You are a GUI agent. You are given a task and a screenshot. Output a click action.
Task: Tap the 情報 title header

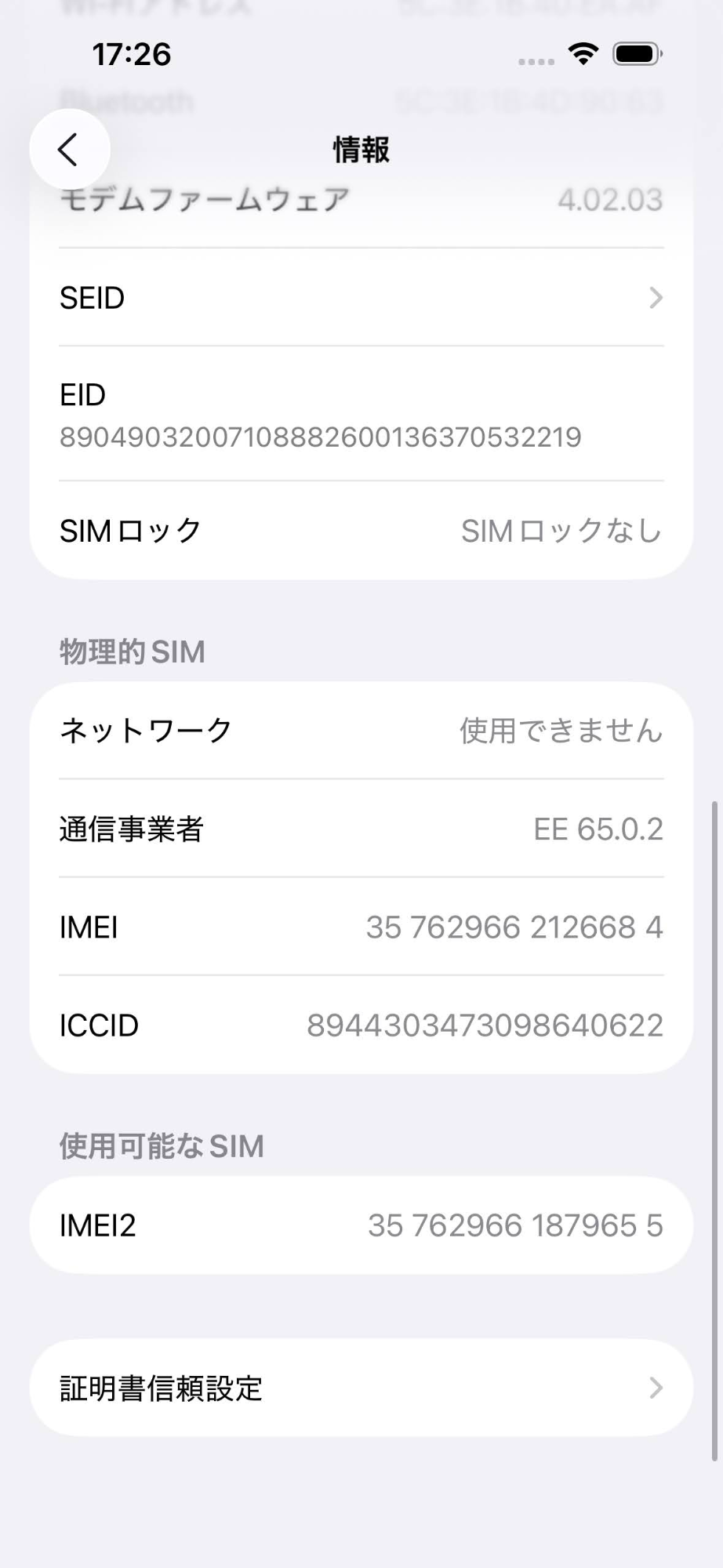(361, 150)
